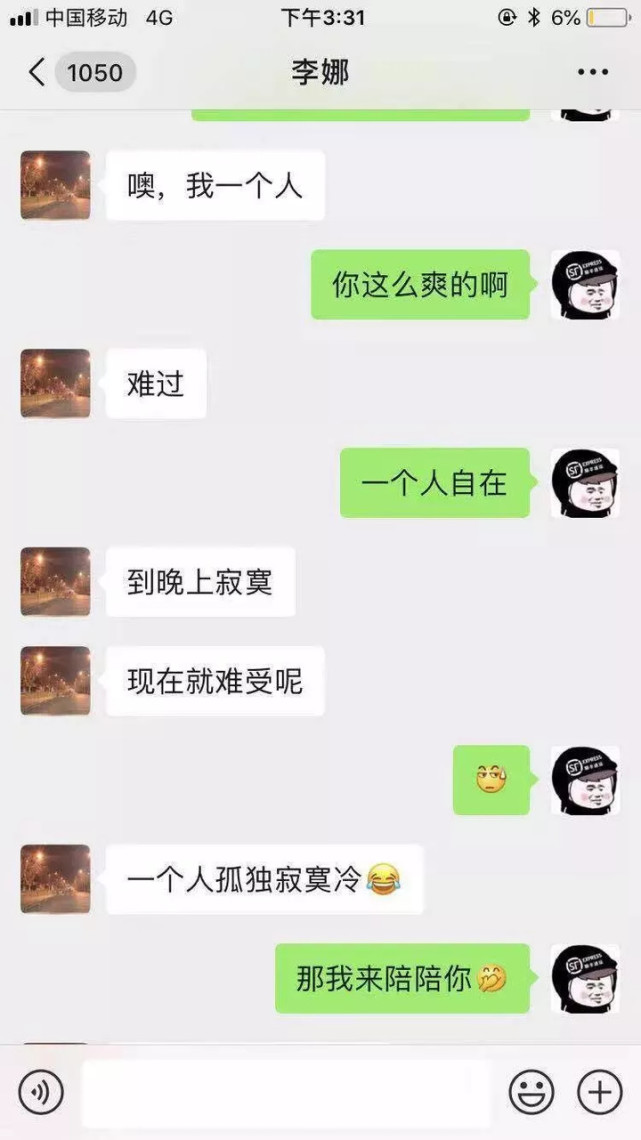Viewport: 641px width, 1140px height.
Task: Tap the message text field
Action: [286, 1092]
